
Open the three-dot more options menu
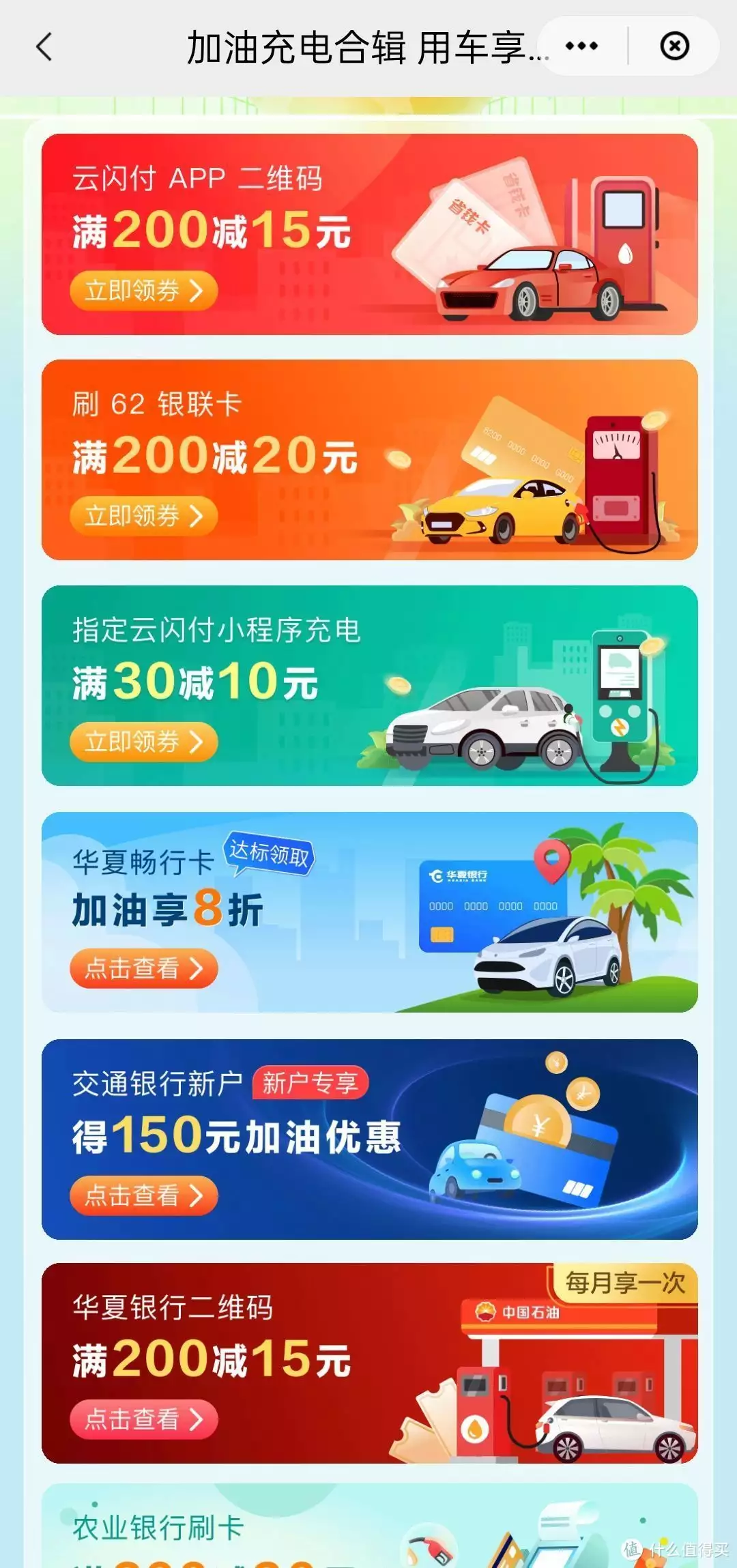click(x=581, y=46)
